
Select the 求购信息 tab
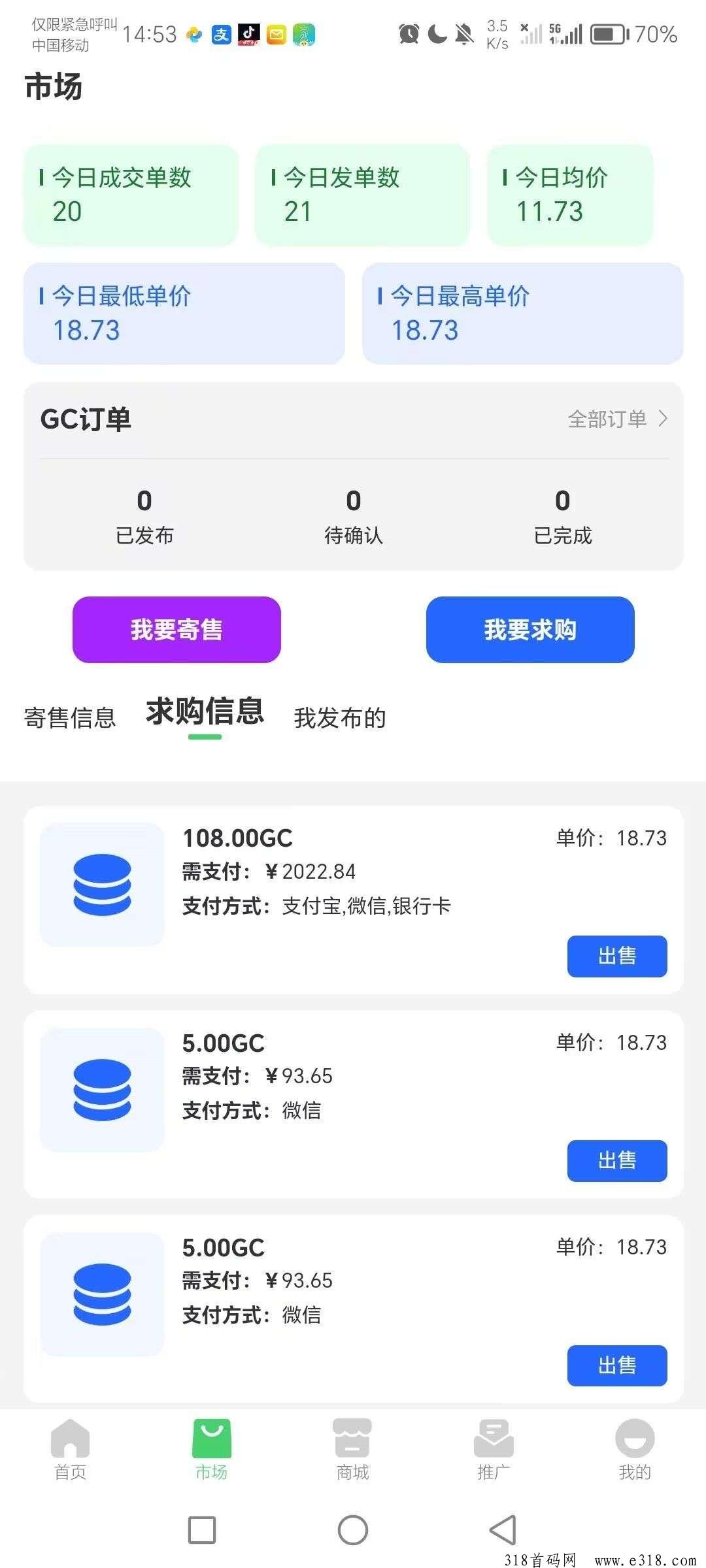pos(205,711)
